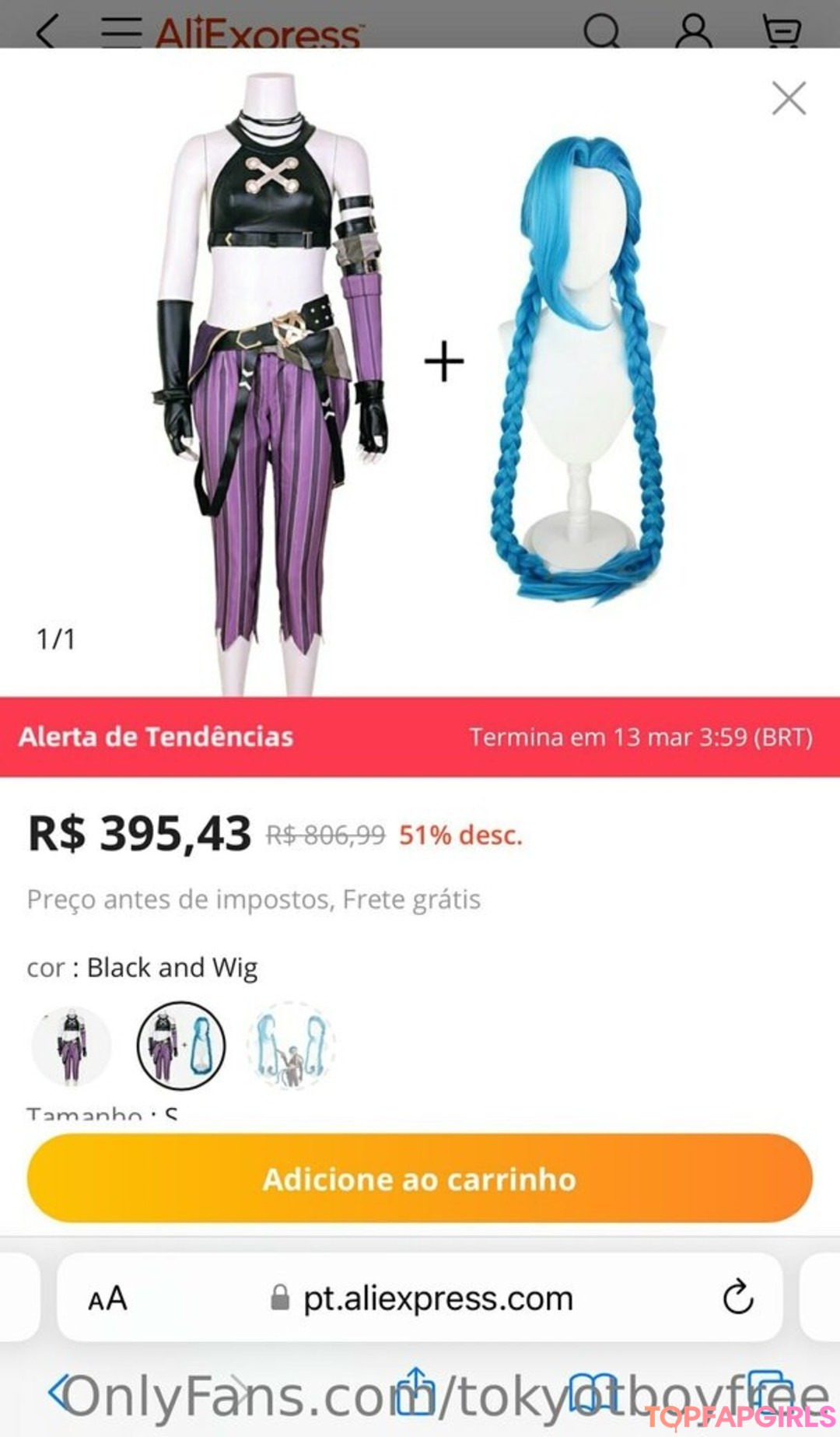Reload the AliExpress page
840x1437 pixels.
(737, 1297)
